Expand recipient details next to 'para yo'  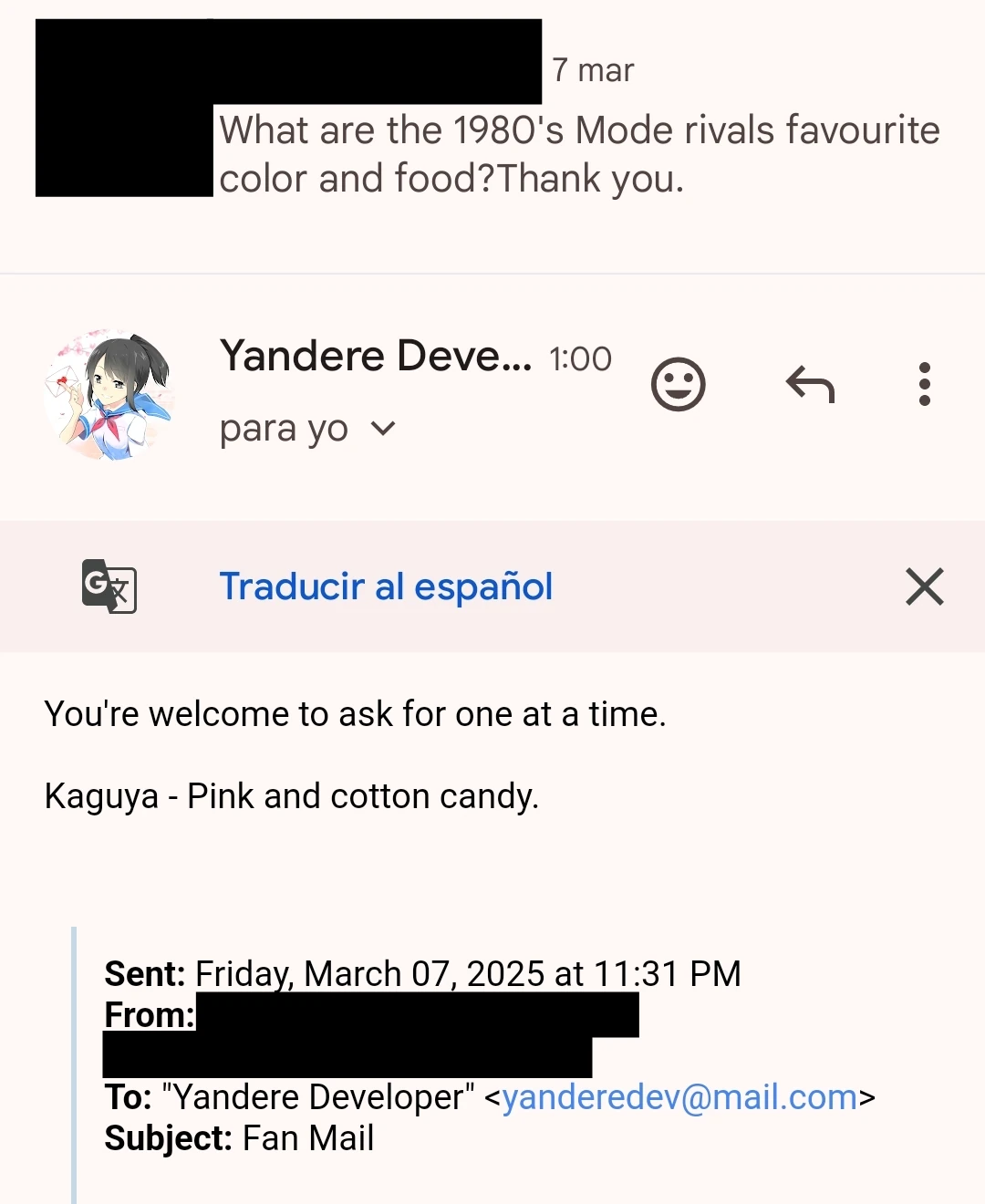point(384,428)
